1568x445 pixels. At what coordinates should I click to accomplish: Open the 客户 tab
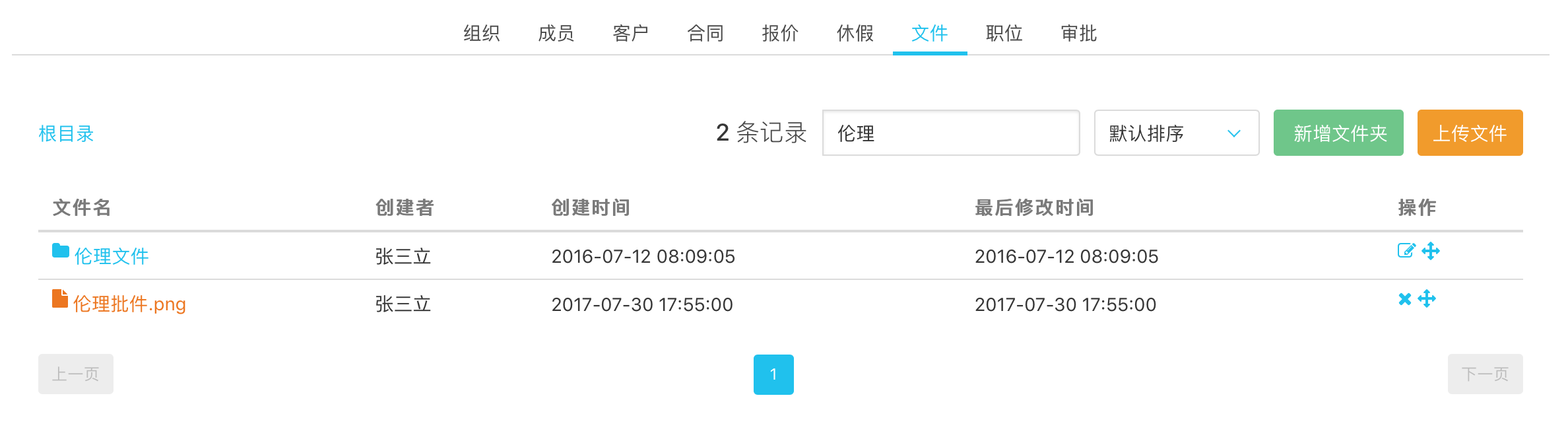tap(630, 33)
